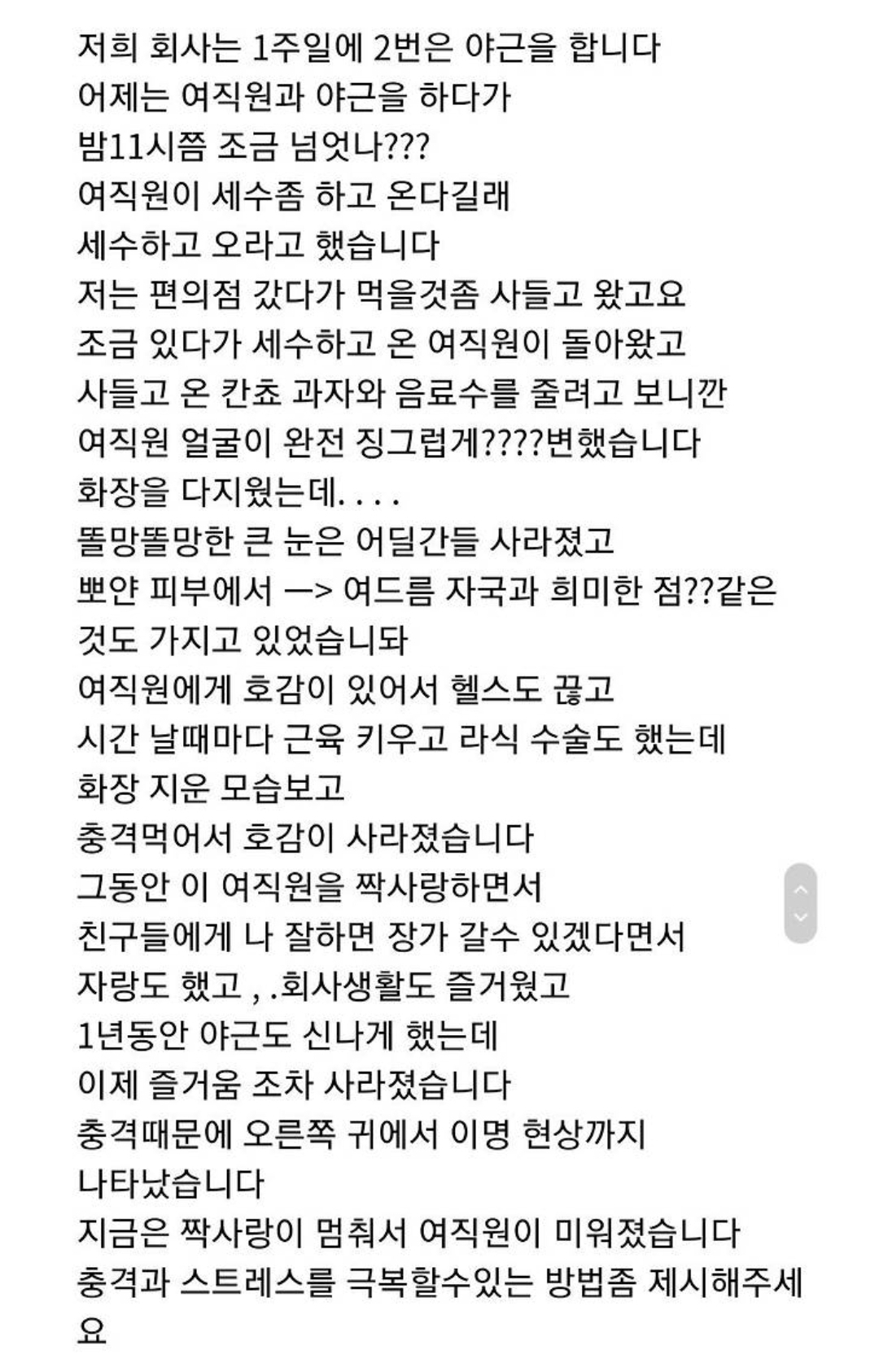Tap the up chevron to jump to top
This screenshot has width=879, height=1372.
pos(800,889)
